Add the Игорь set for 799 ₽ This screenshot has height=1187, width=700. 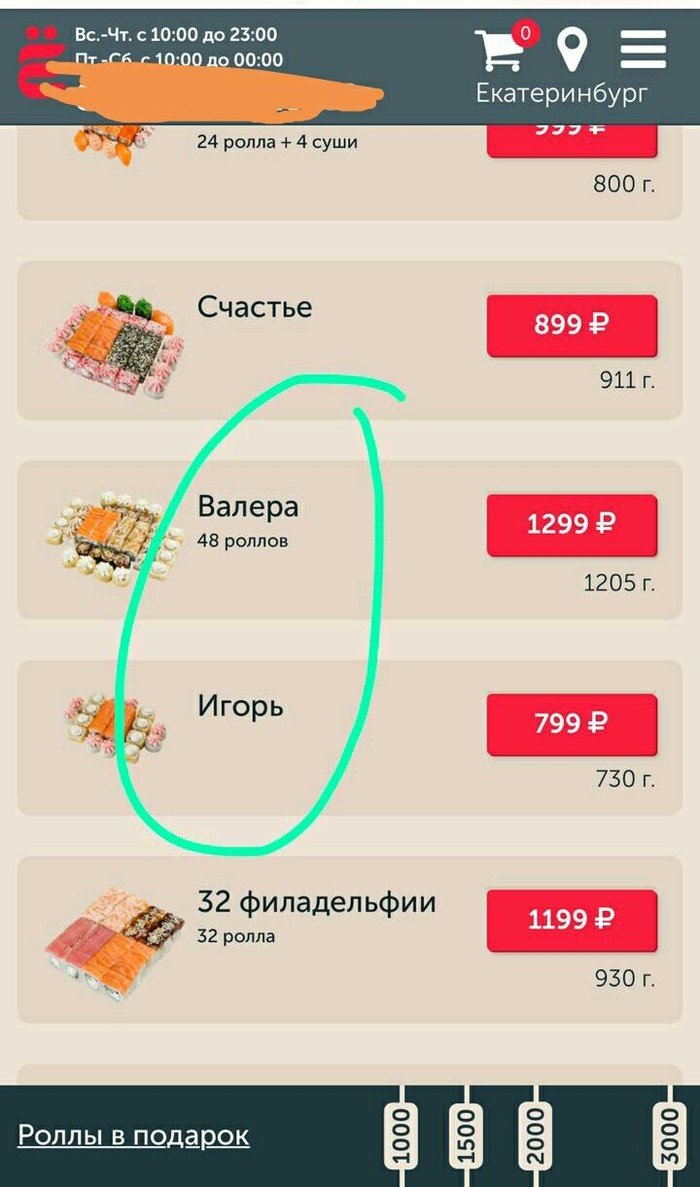point(571,723)
